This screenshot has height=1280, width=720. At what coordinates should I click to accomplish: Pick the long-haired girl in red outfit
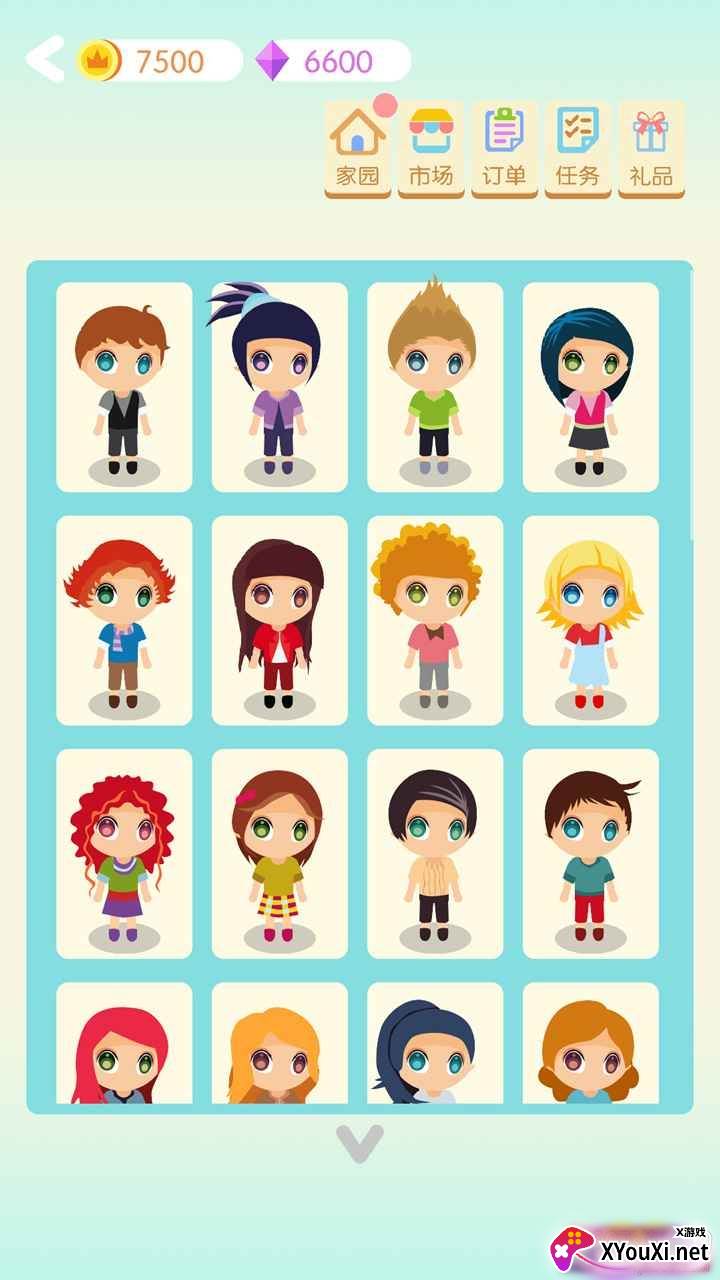coord(280,620)
